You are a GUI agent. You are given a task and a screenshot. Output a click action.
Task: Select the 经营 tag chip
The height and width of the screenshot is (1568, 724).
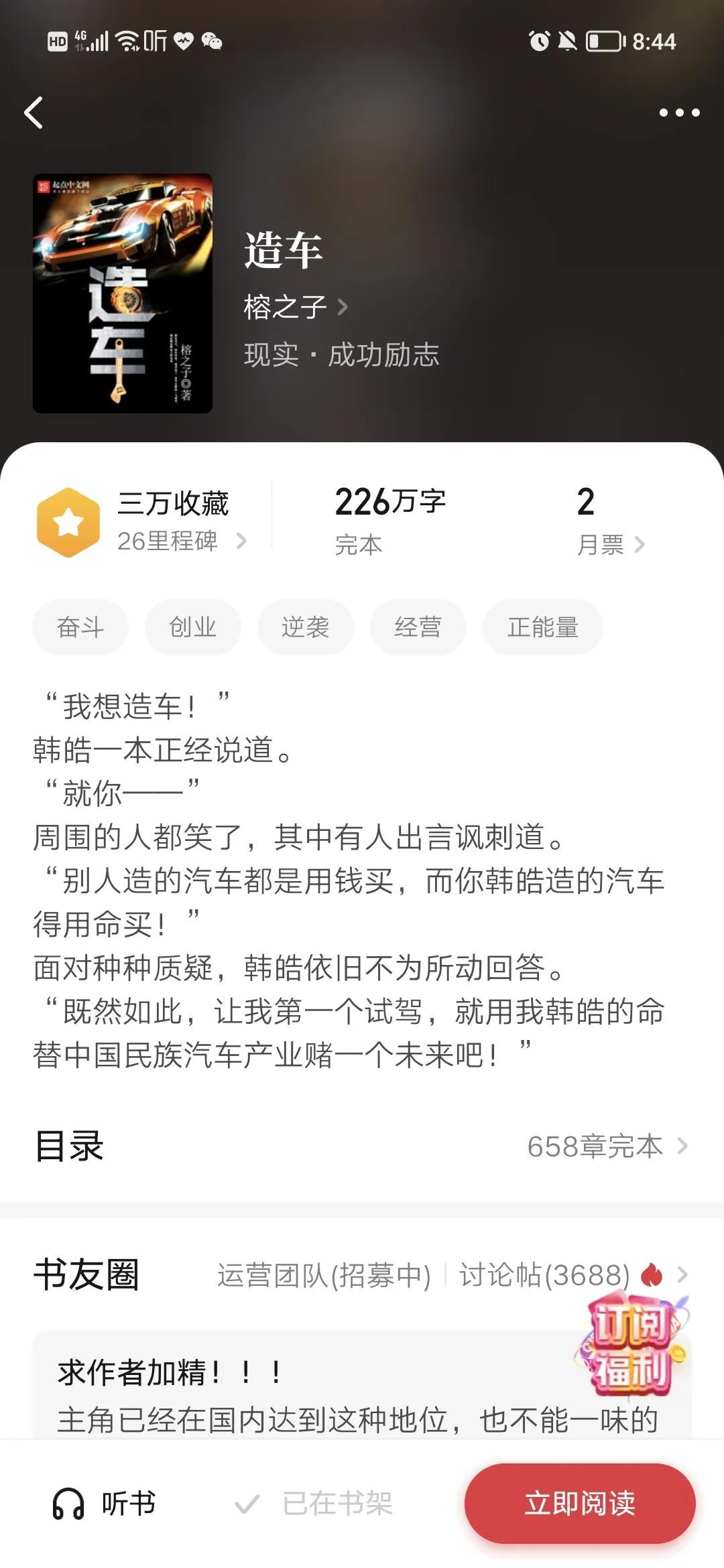[418, 627]
